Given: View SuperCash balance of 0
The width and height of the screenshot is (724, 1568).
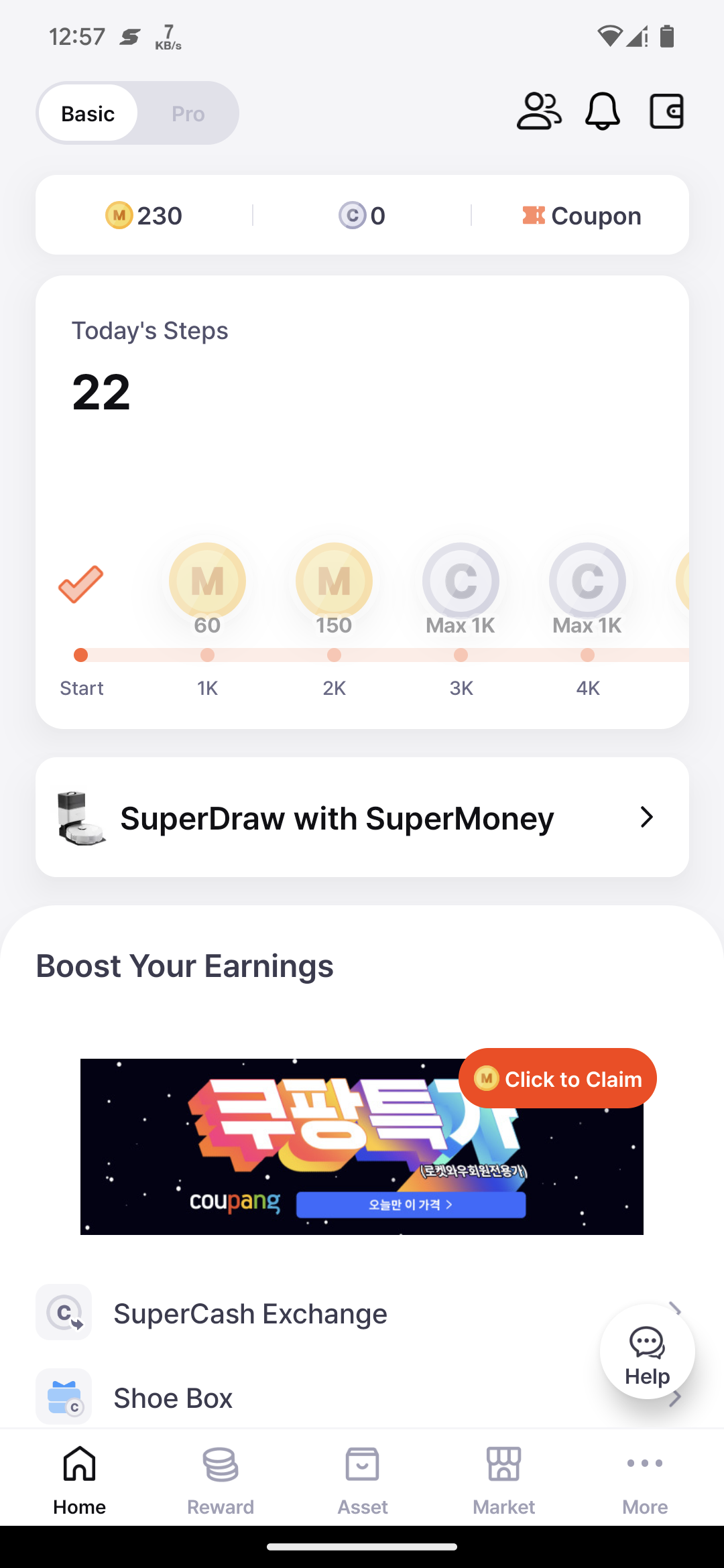Looking at the screenshot, I should click(x=362, y=216).
